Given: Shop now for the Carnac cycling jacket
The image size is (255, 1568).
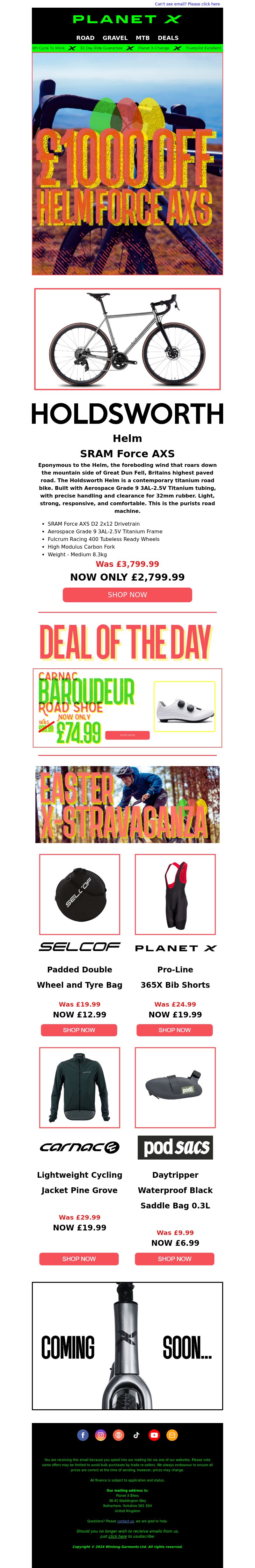Looking at the screenshot, I should click(x=79, y=1258).
